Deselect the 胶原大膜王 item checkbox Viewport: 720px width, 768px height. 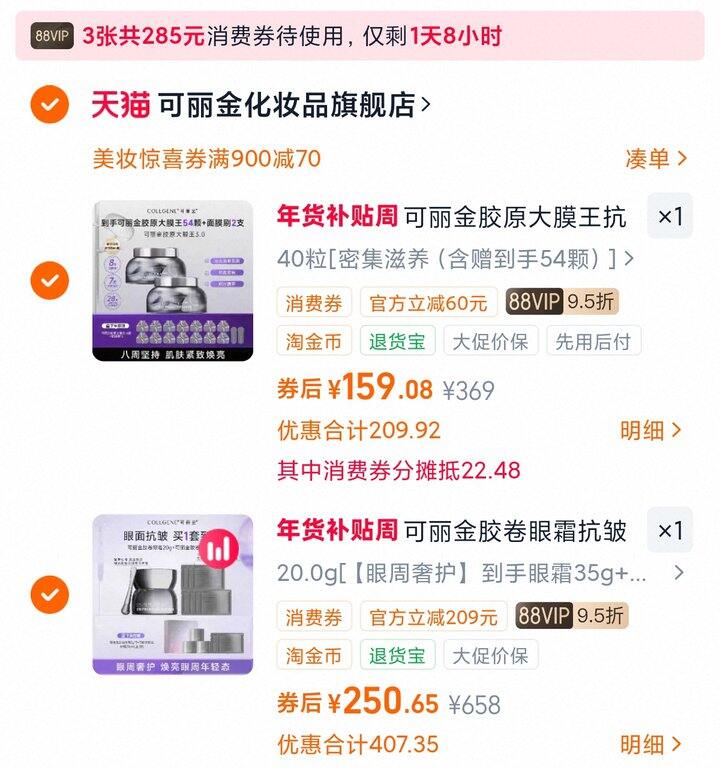(x=49, y=281)
